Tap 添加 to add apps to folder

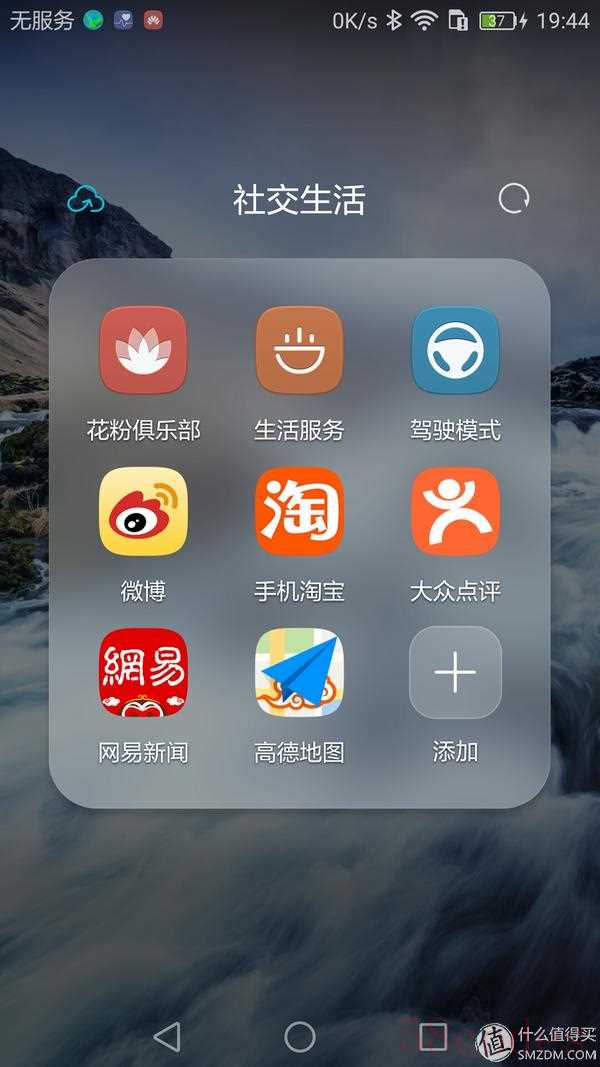click(x=455, y=672)
